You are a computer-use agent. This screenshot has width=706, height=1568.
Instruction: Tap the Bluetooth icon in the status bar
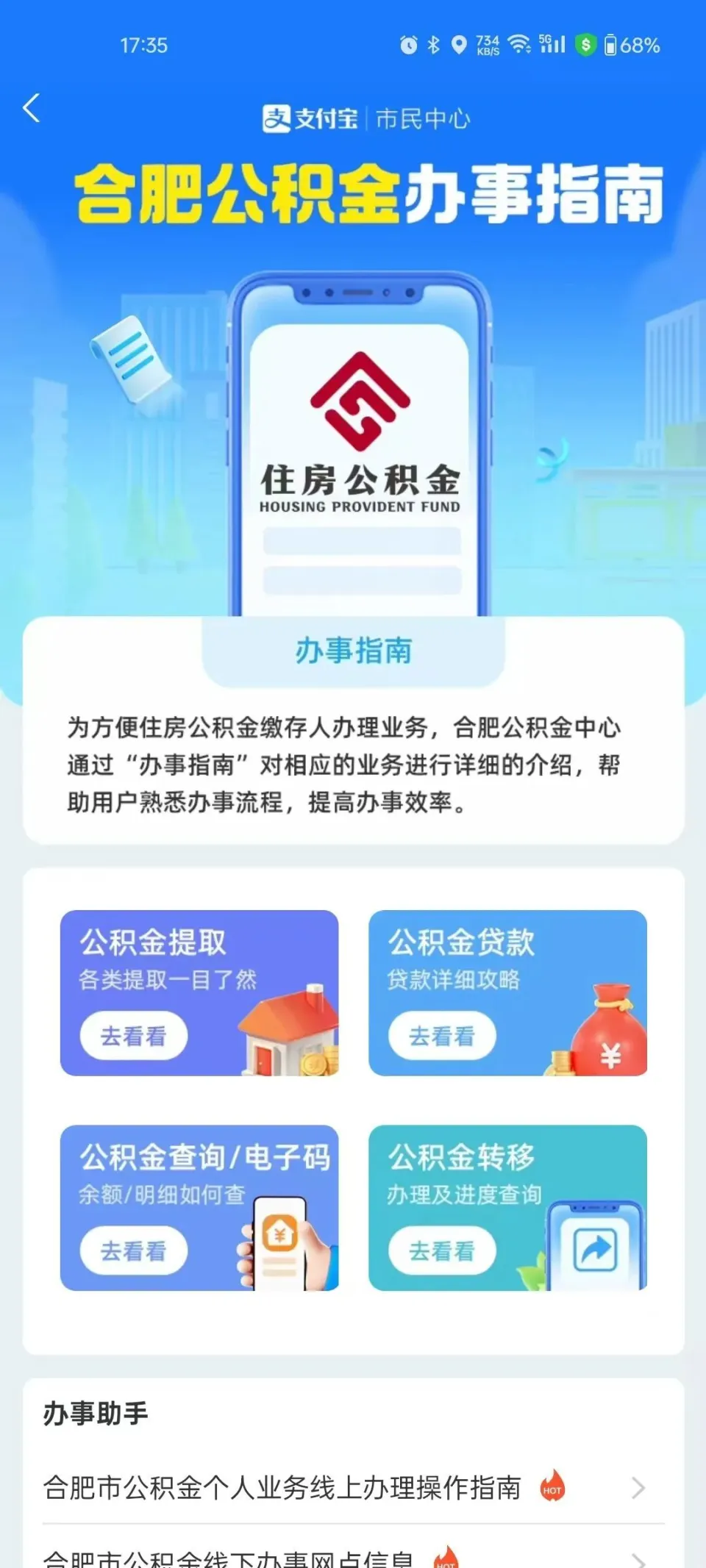tap(433, 46)
